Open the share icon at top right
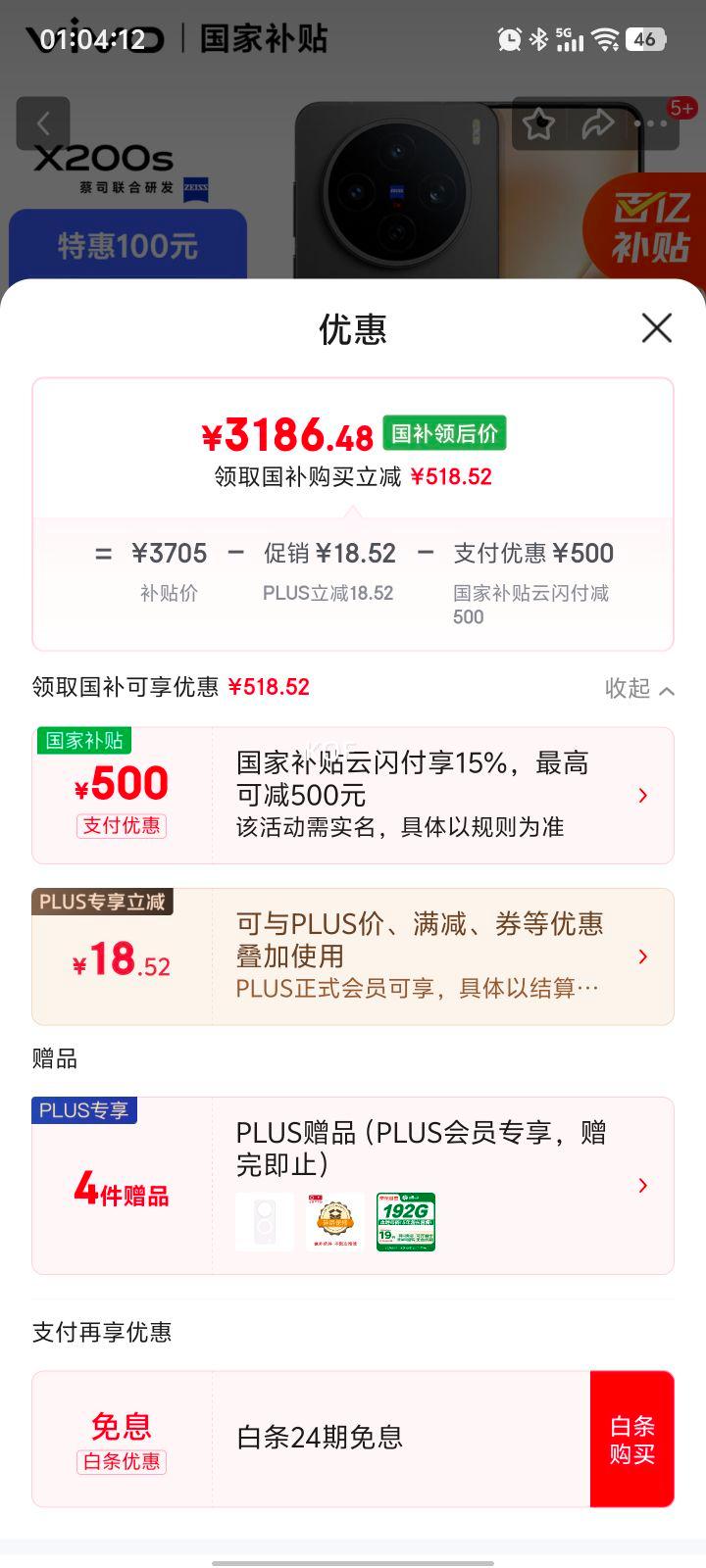This screenshot has height=1568, width=706. (x=599, y=123)
